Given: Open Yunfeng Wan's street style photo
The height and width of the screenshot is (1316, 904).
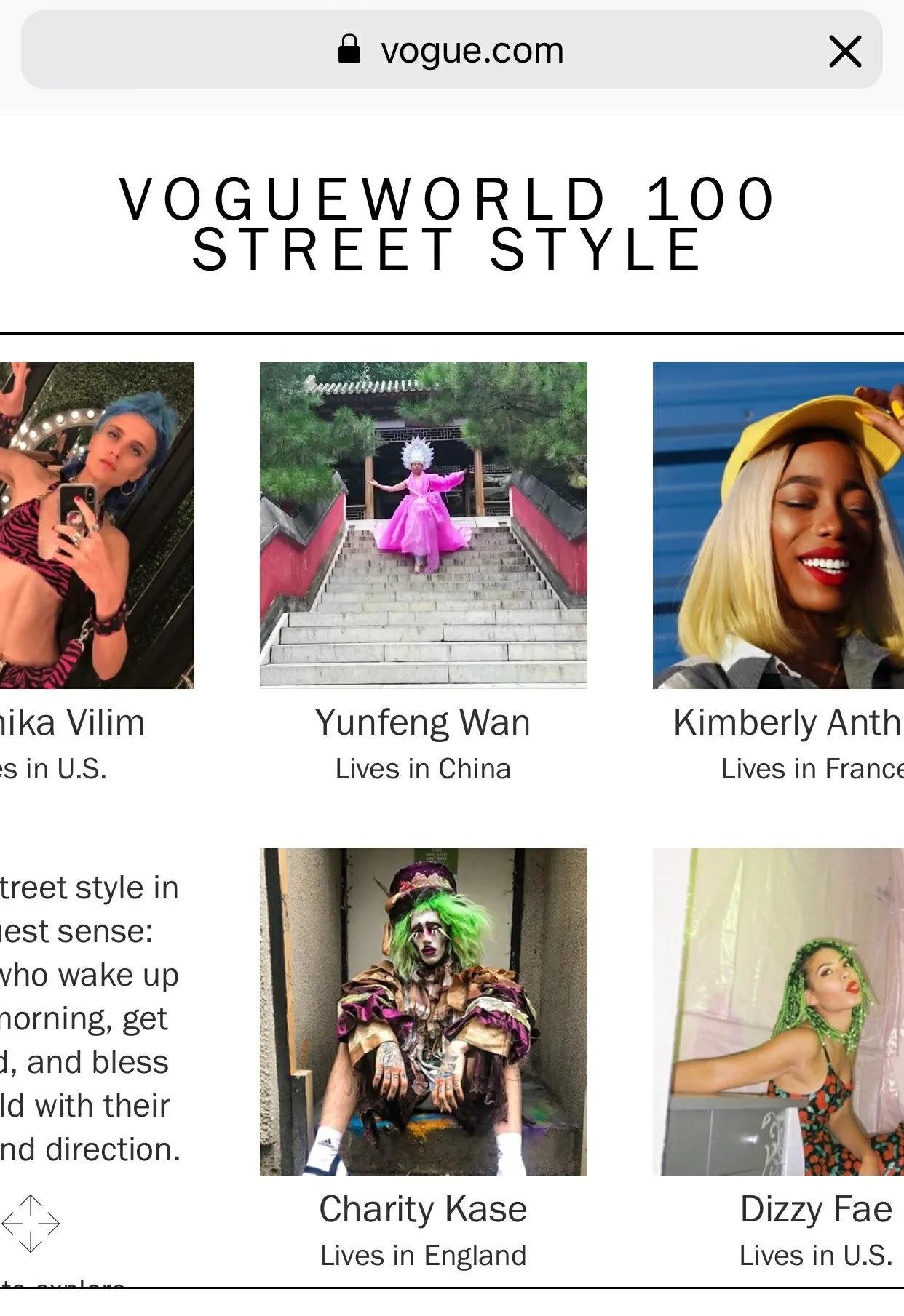Looking at the screenshot, I should [x=423, y=524].
